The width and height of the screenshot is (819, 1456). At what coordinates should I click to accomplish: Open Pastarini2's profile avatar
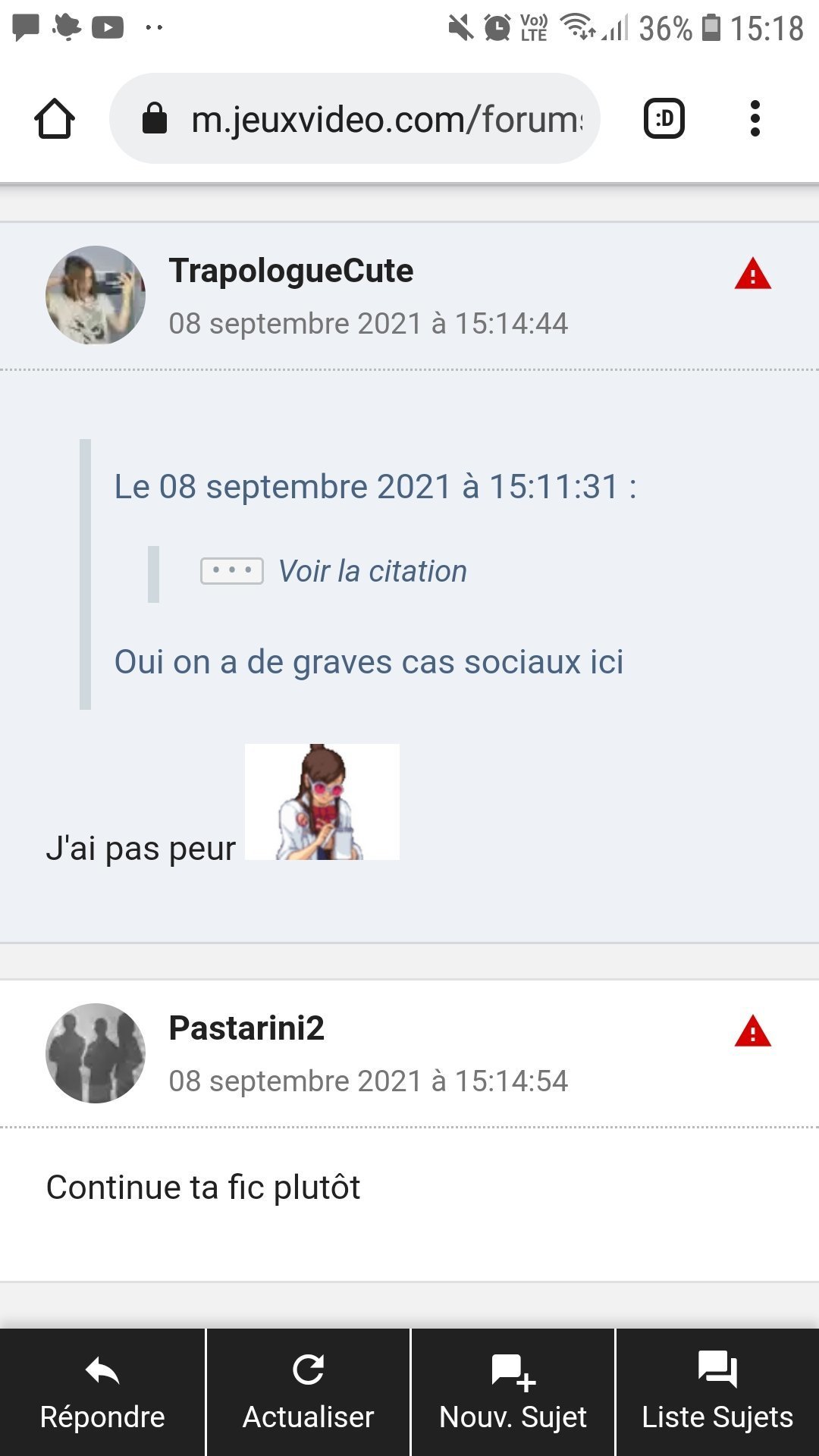click(96, 1053)
